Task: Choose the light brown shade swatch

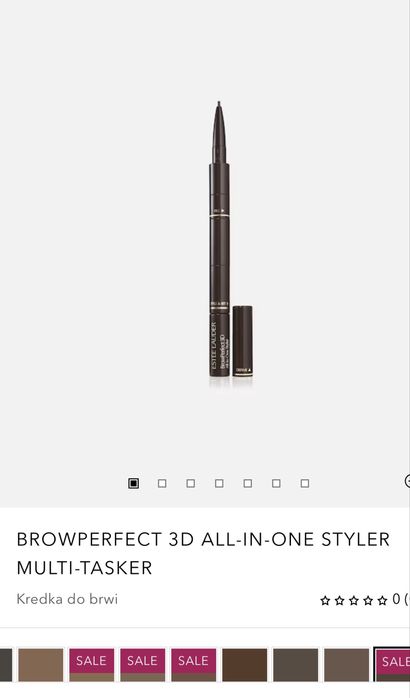Action: pyautogui.click(x=41, y=665)
